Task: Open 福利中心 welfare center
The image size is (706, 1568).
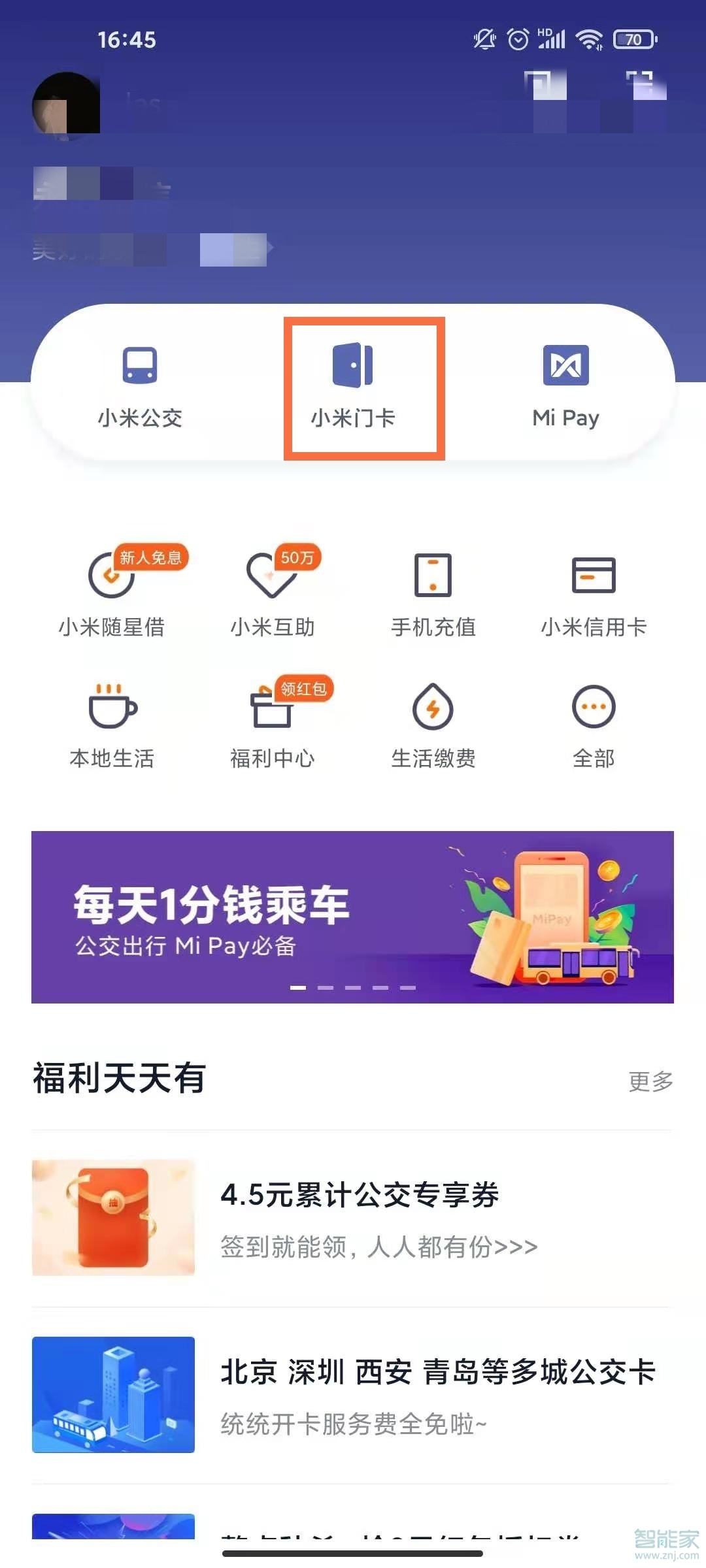Action: 273,722
